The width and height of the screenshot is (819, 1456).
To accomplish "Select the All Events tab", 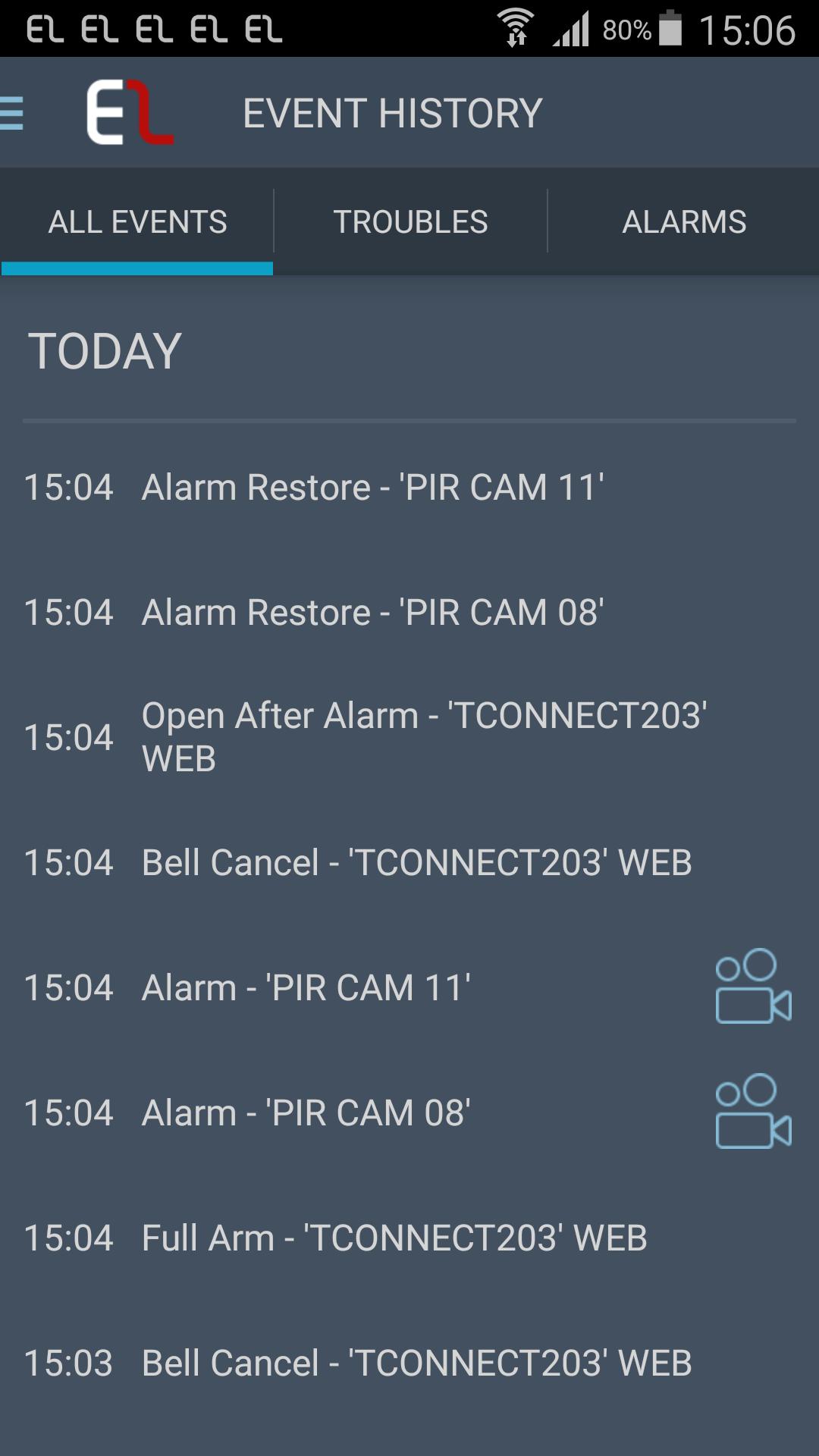I will pyautogui.click(x=137, y=222).
